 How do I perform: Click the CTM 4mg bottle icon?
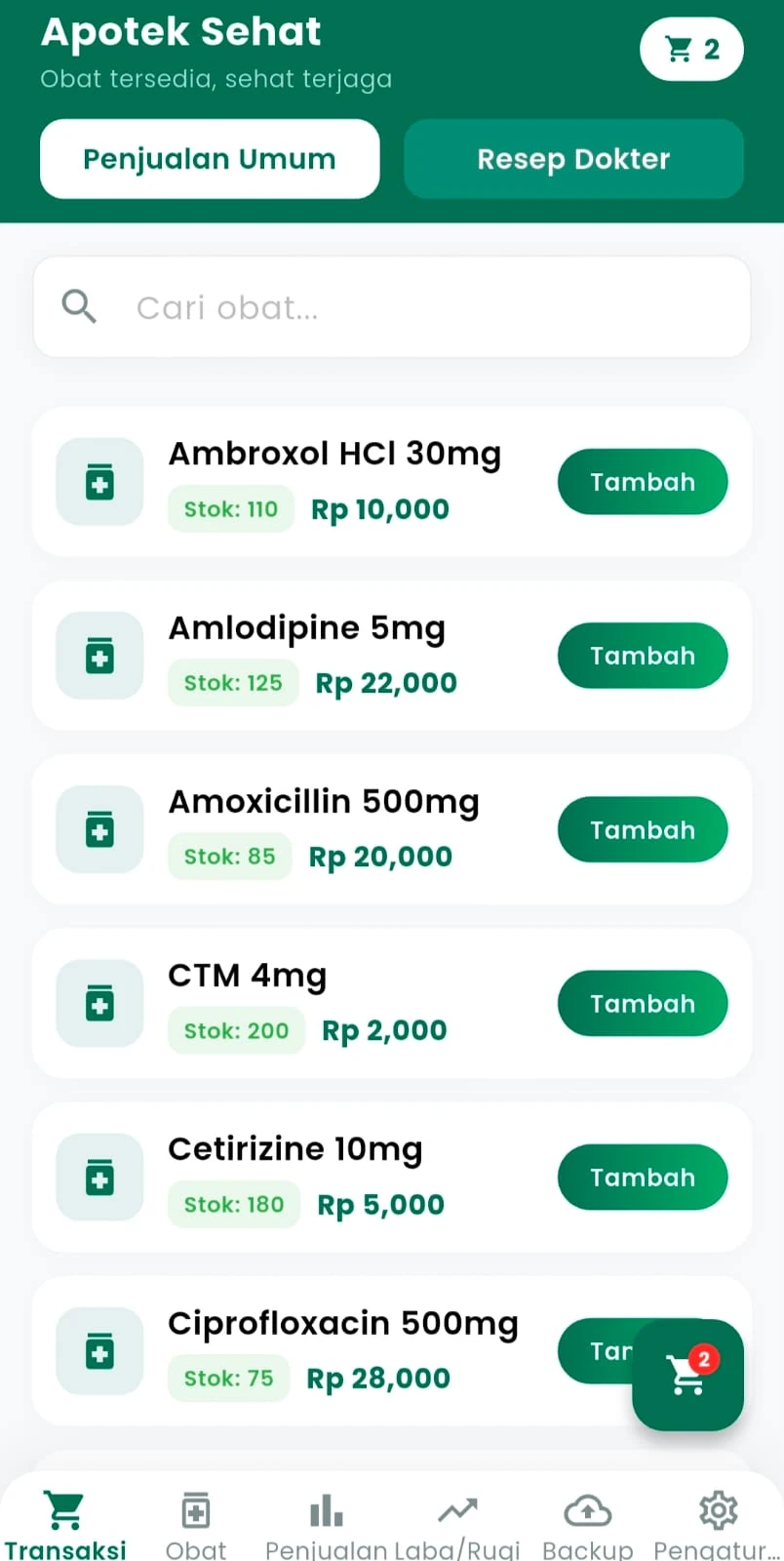click(x=99, y=1003)
